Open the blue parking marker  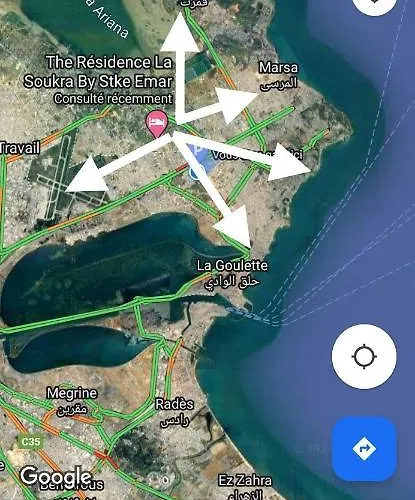[199, 157]
